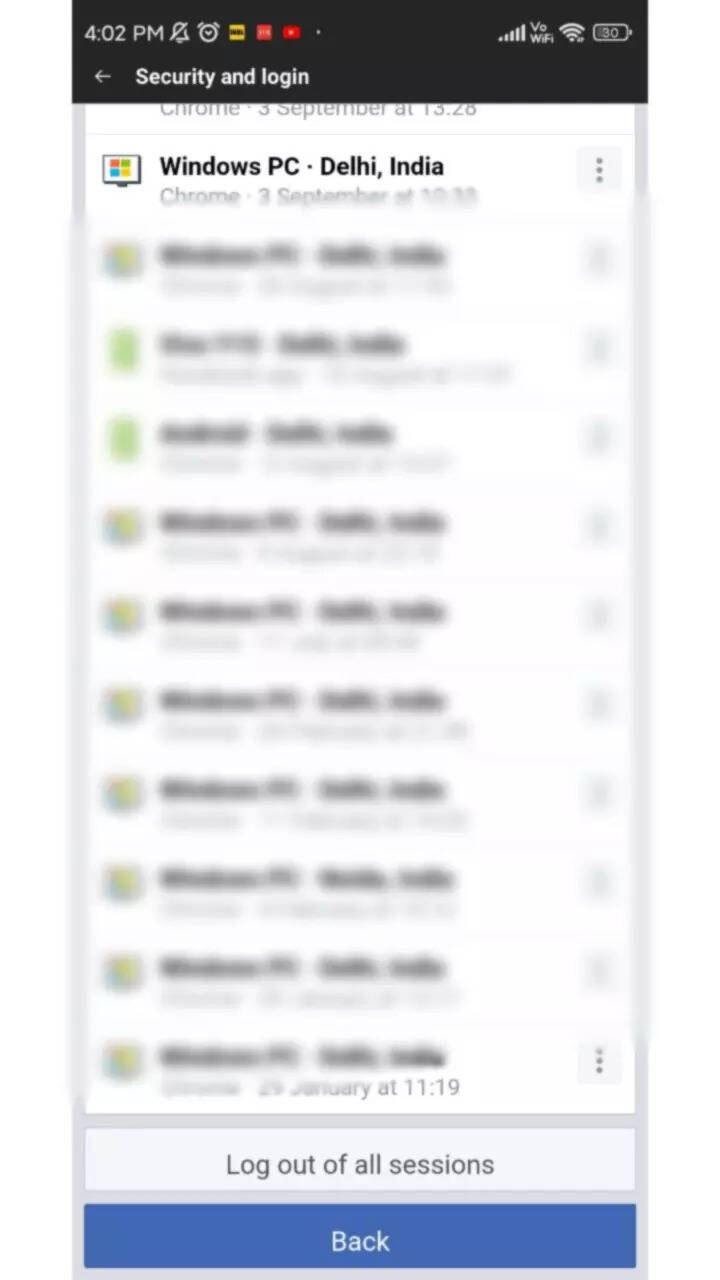Open options for the 29 January session
Screen dimensions: 720x1280
coord(599,1061)
